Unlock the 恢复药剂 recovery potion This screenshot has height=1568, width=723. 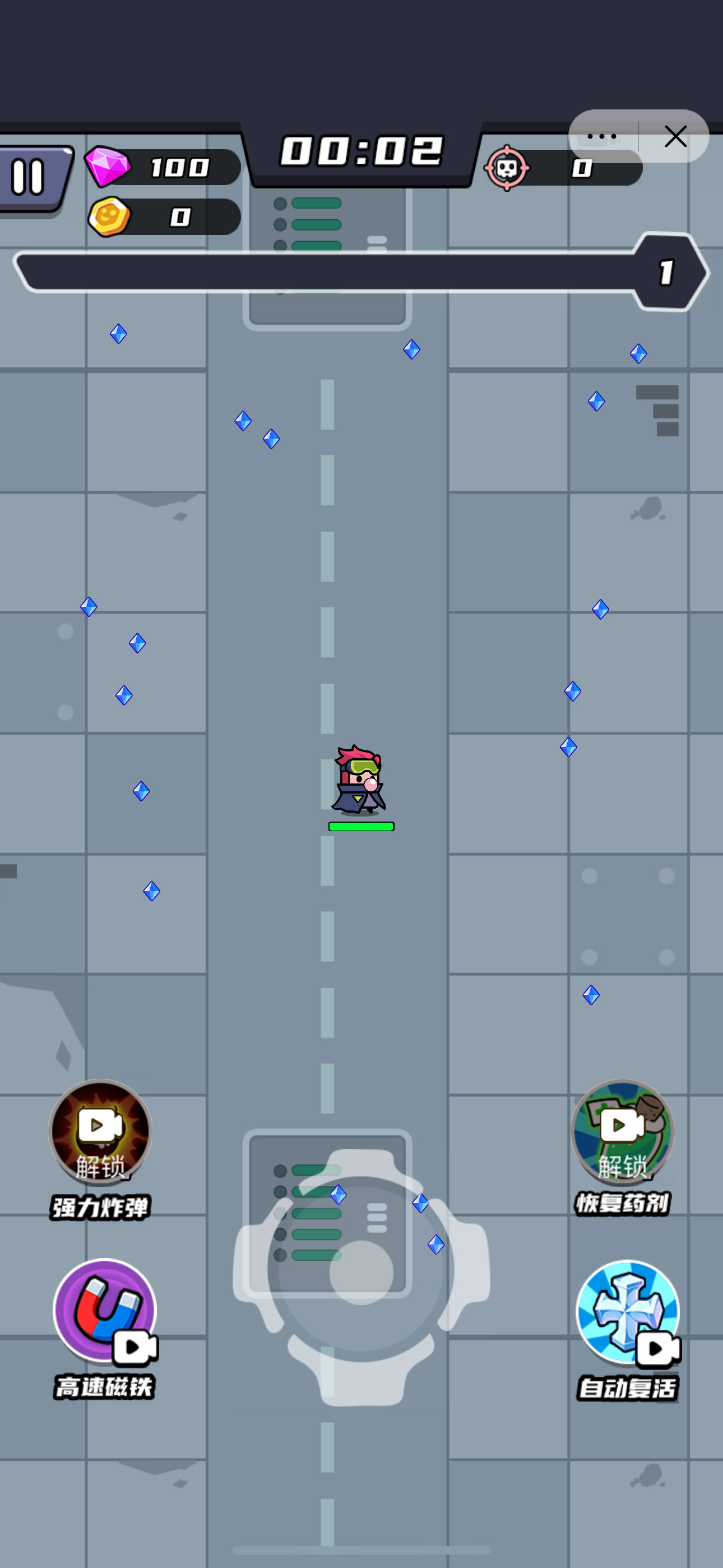click(x=622, y=1132)
